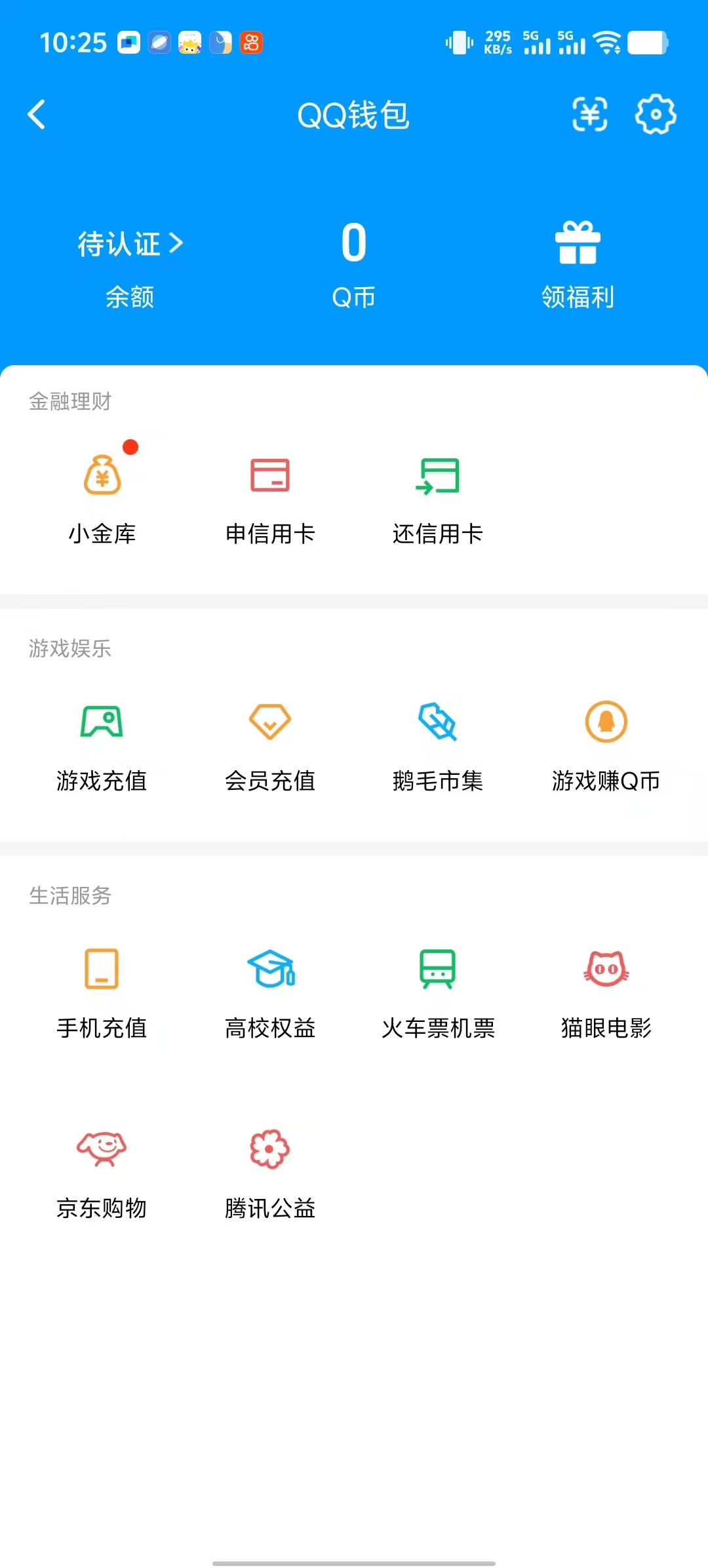Open QQ Wallet settings gear
Screen dimensions: 708x1568
[x=655, y=115]
